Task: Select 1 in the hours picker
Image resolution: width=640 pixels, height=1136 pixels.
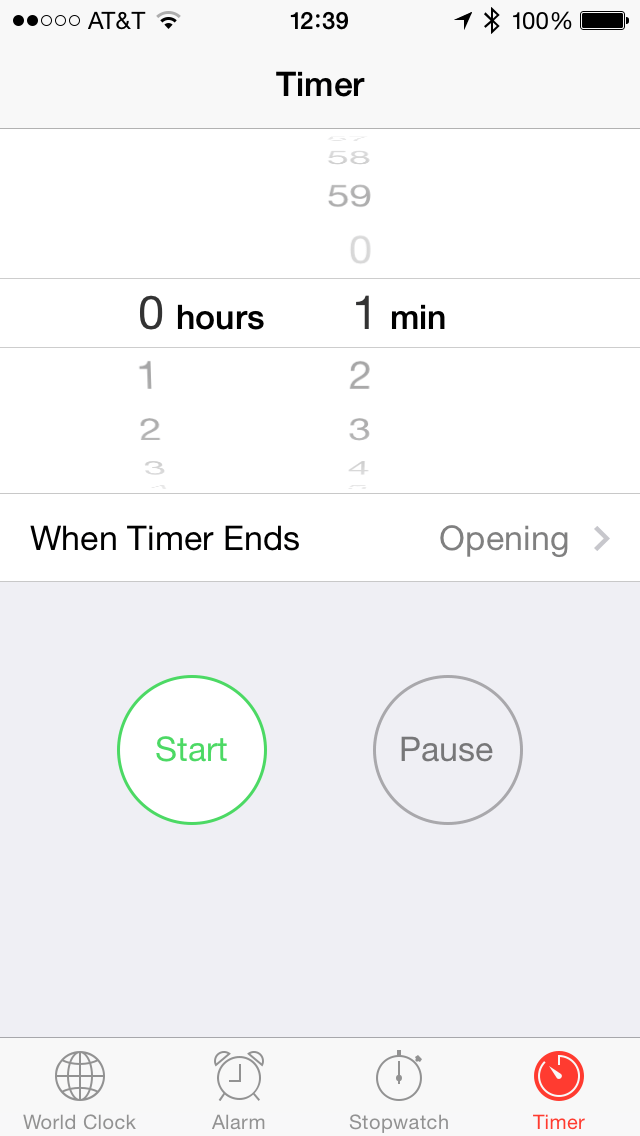Action: (146, 376)
